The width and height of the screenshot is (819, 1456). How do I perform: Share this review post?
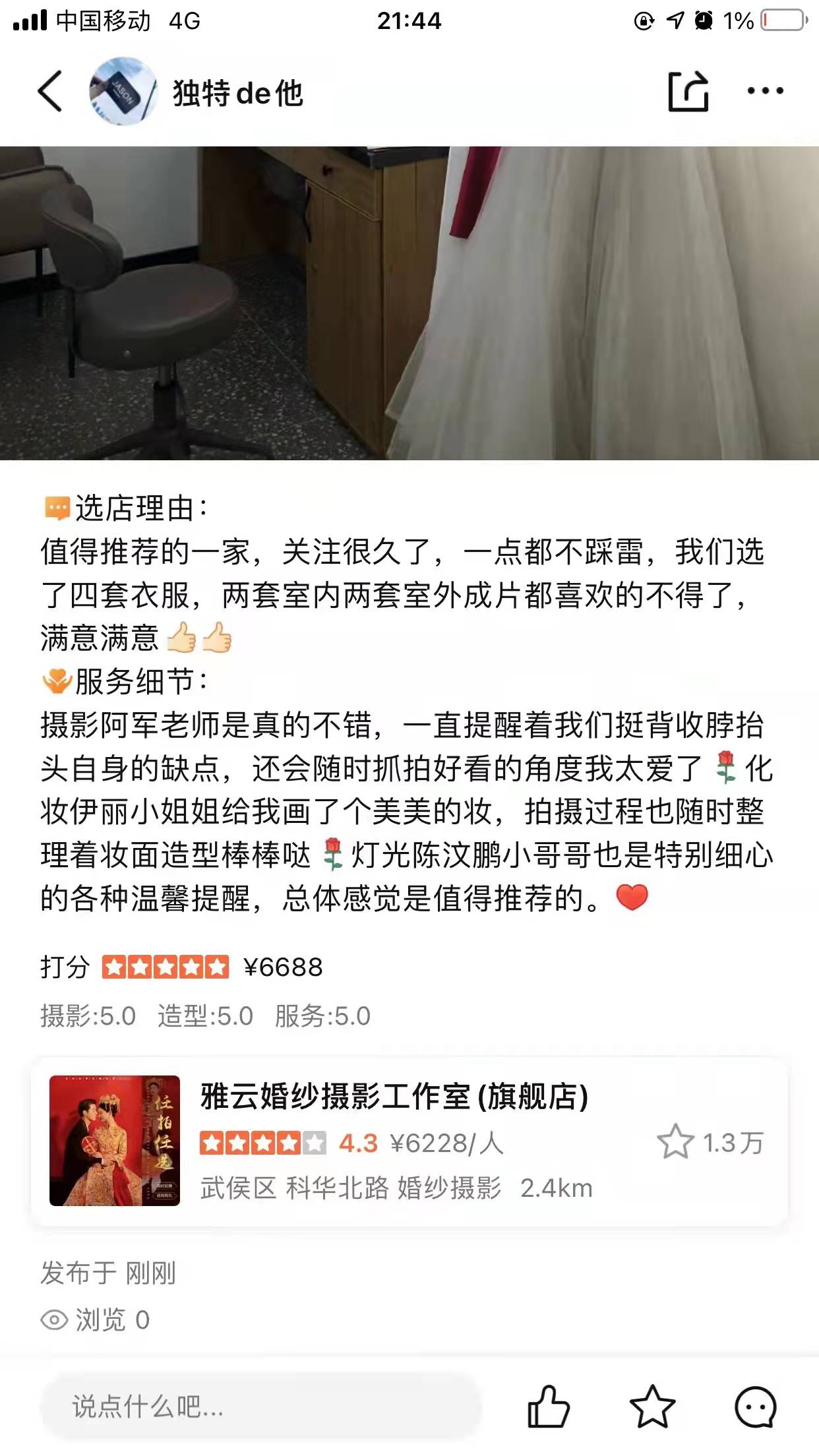point(688,92)
